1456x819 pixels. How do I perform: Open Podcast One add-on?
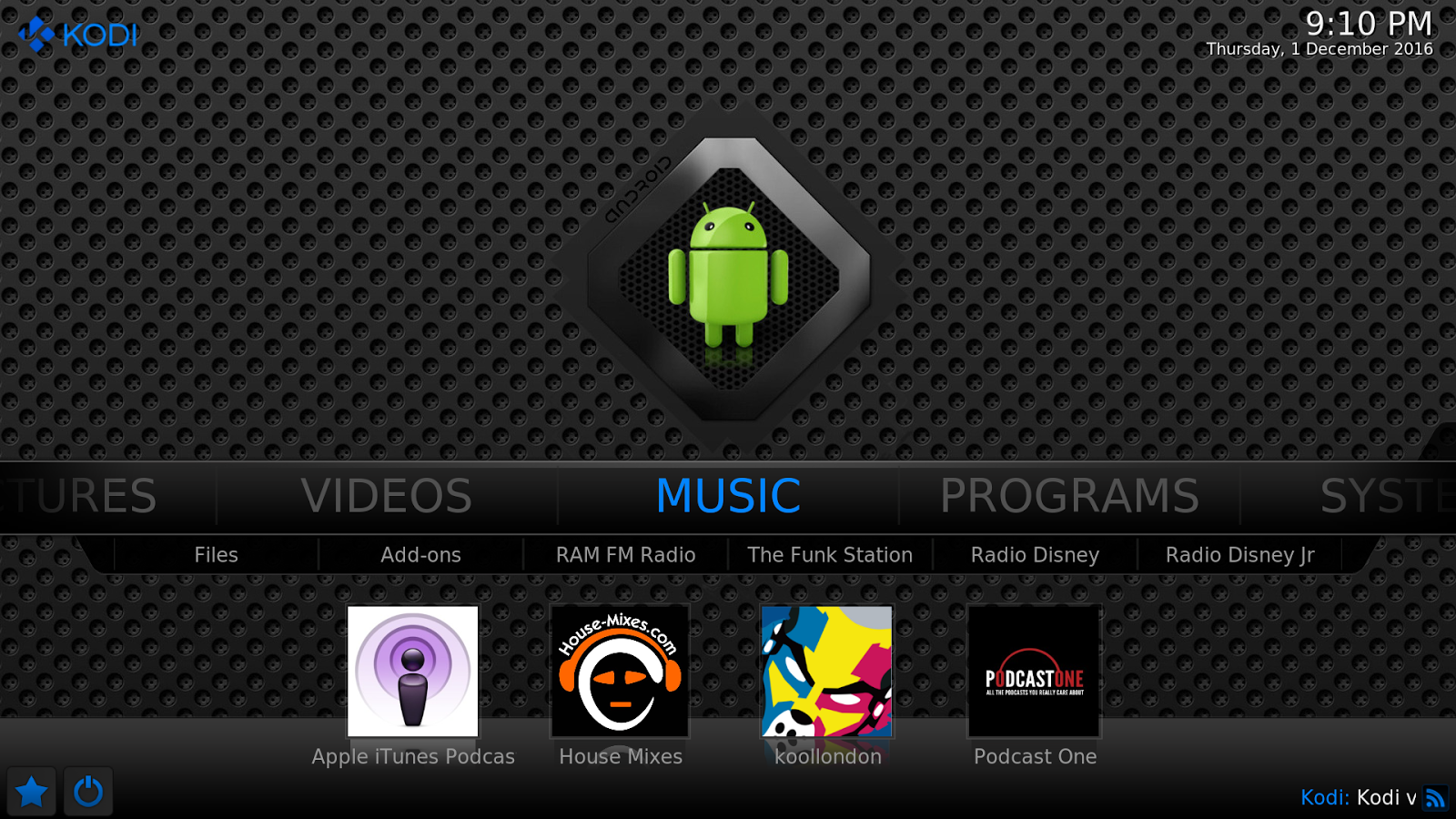1035,672
